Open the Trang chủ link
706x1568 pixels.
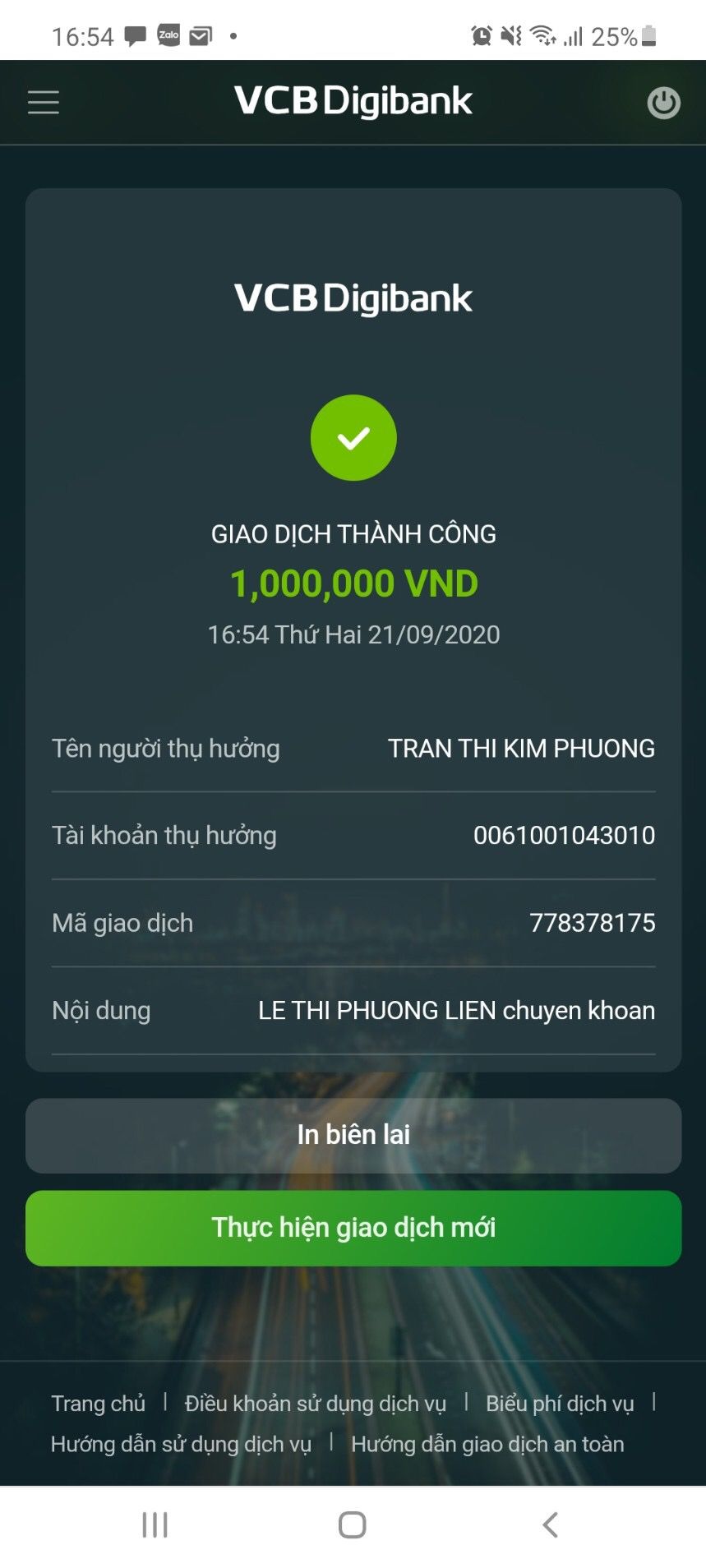(x=99, y=1404)
